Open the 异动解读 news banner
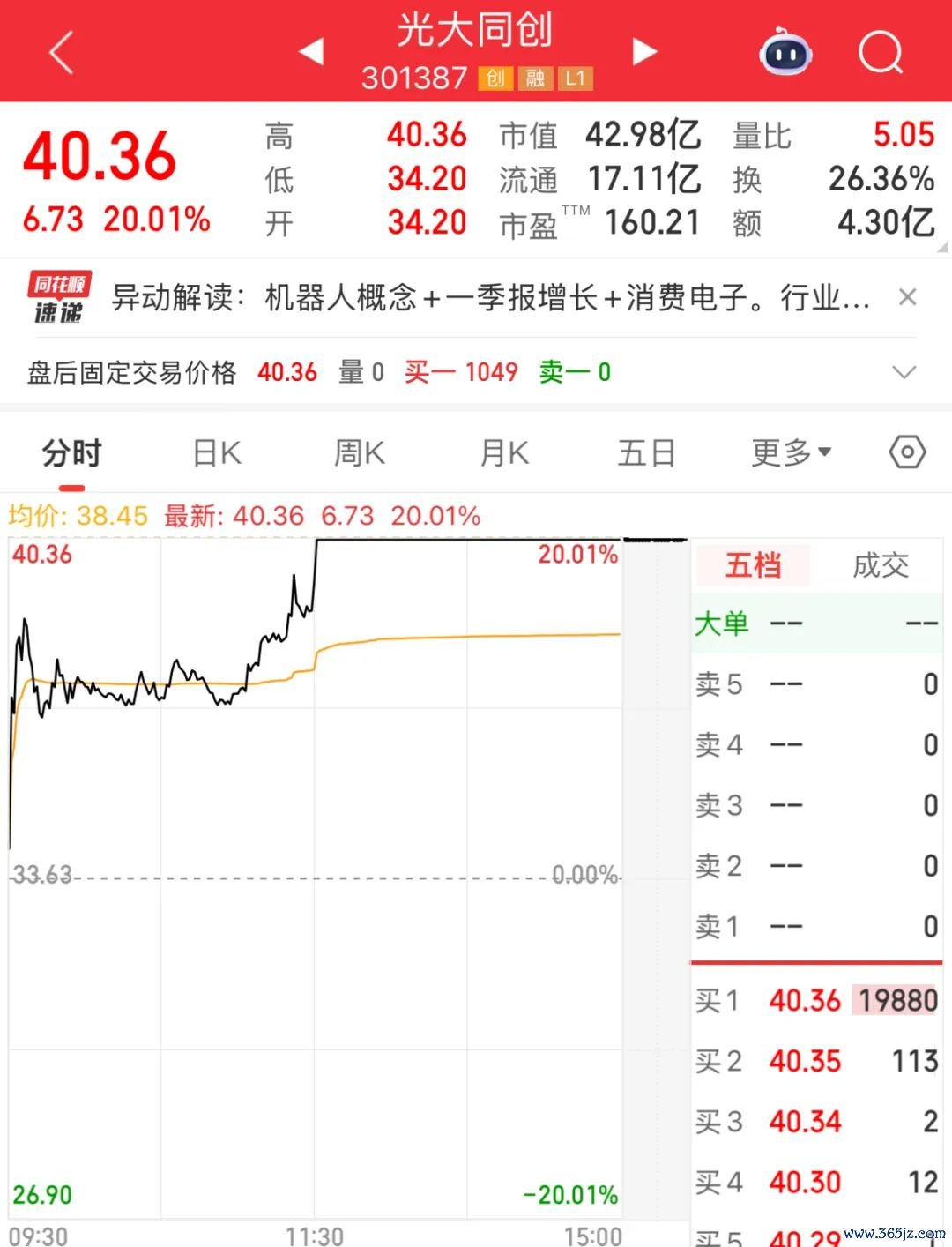 (489, 298)
